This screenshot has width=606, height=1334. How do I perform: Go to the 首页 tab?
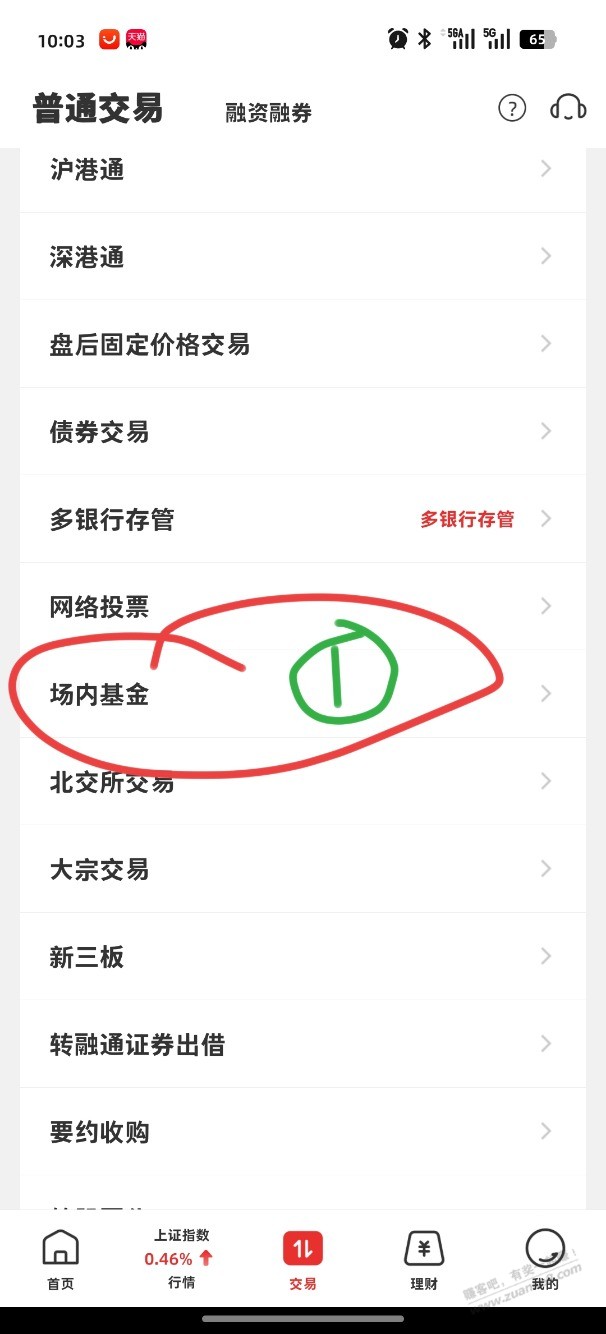[x=60, y=1260]
